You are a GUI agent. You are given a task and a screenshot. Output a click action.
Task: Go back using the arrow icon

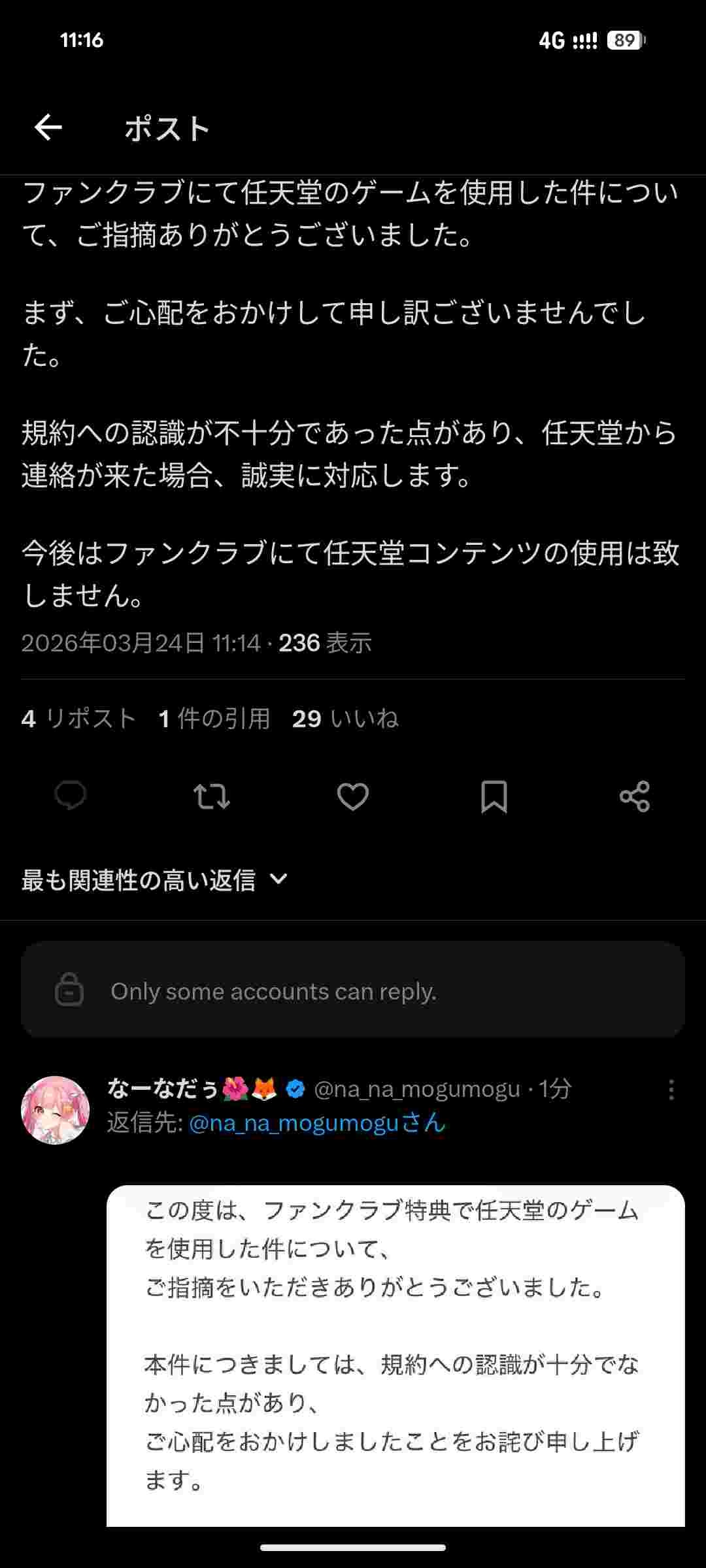[x=48, y=127]
